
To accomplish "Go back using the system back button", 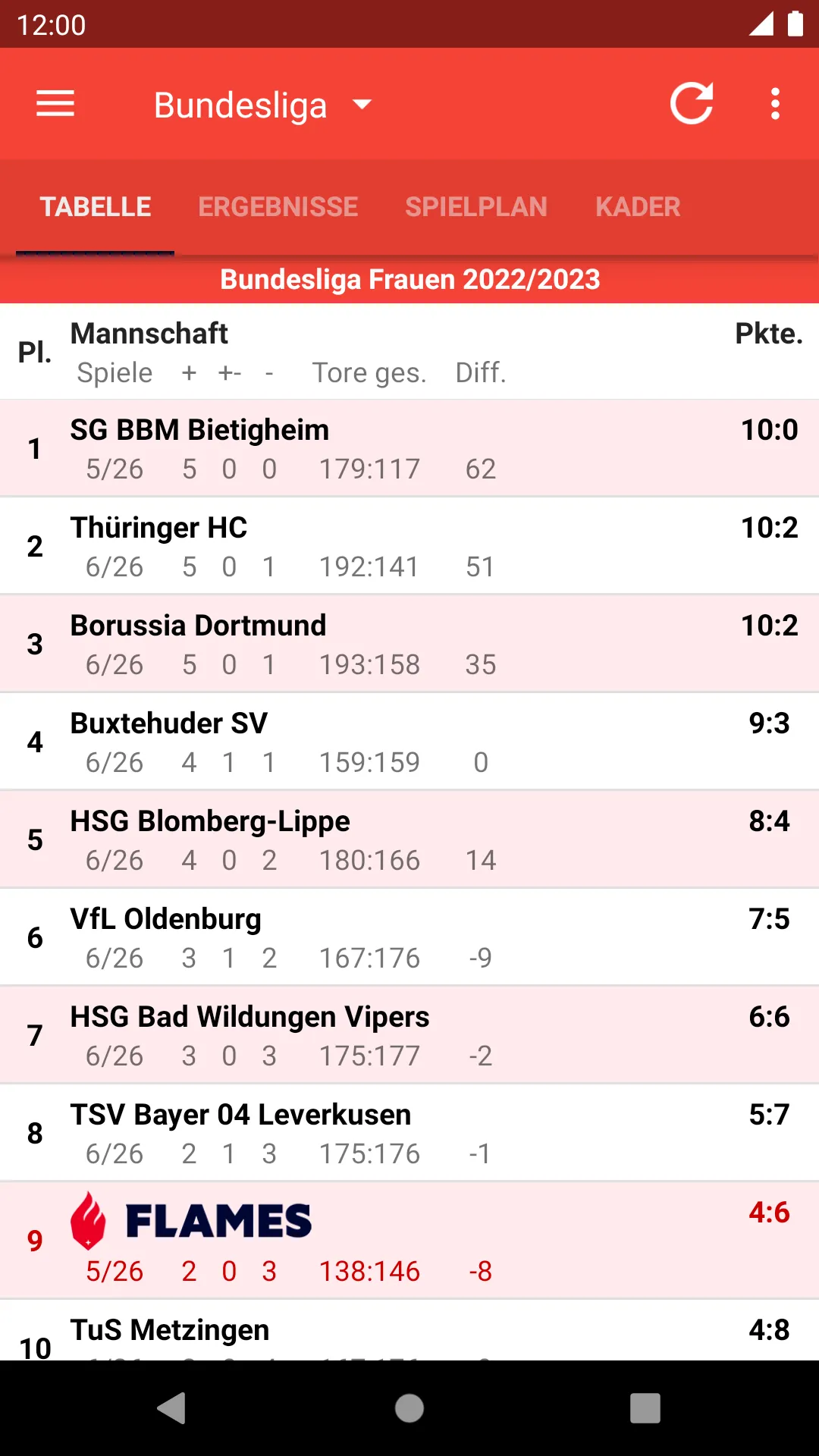I will (x=171, y=1408).
